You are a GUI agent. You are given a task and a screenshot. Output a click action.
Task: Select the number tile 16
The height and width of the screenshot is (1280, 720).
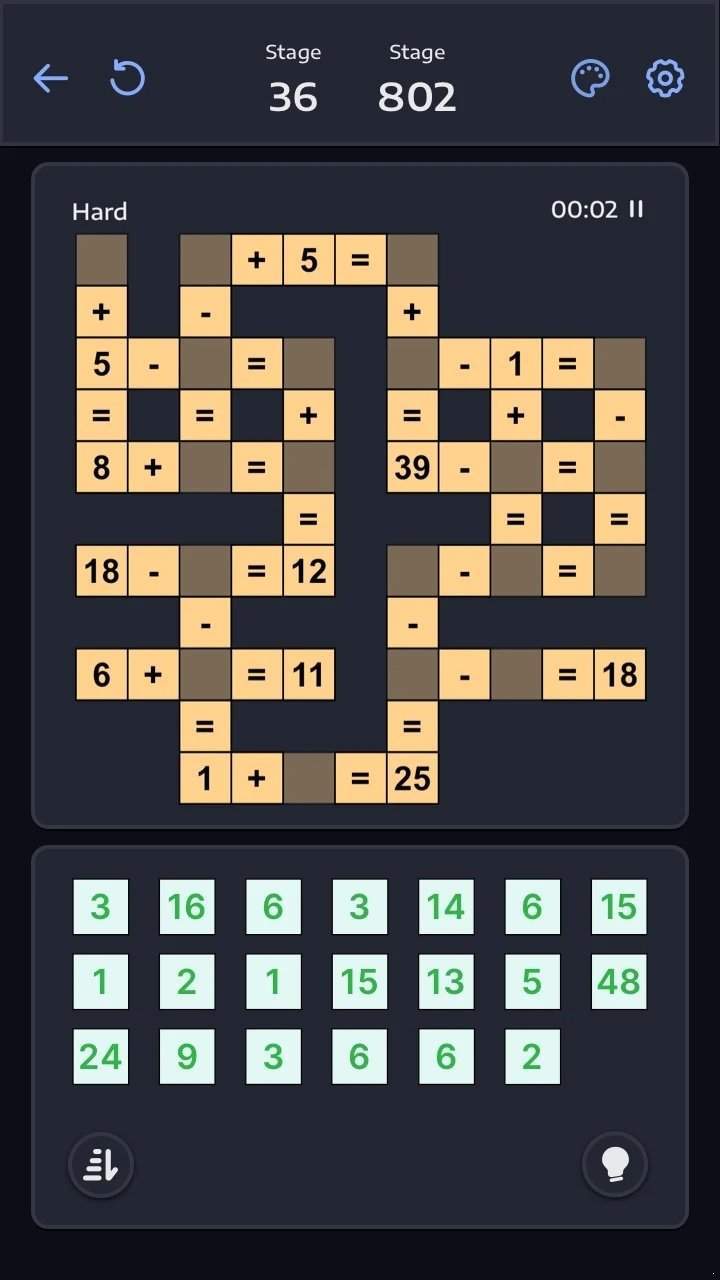187,907
